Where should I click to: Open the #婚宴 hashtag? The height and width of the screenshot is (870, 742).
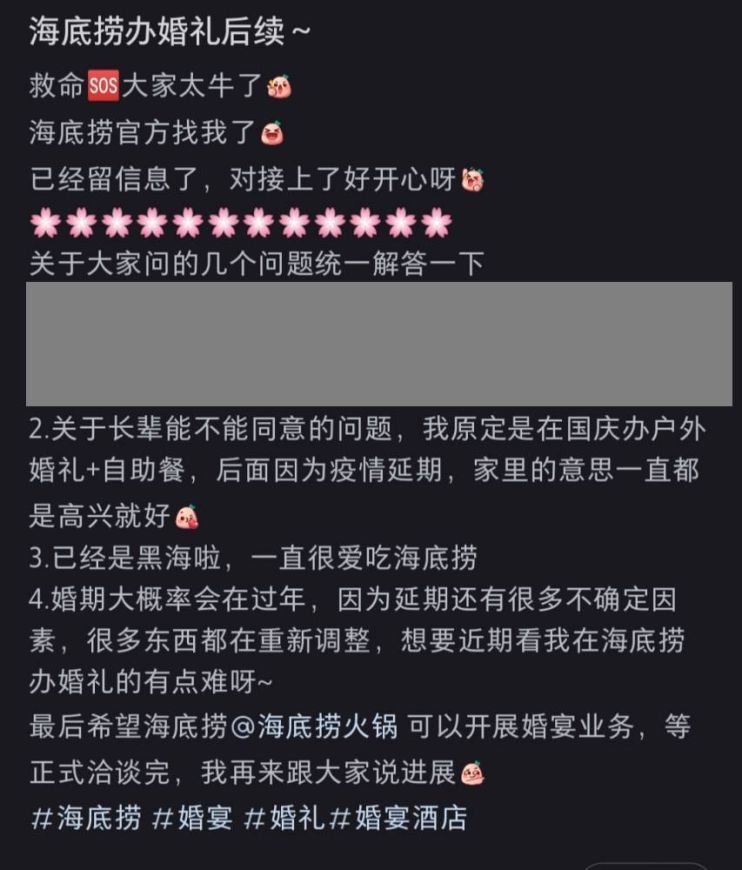[x=192, y=817]
